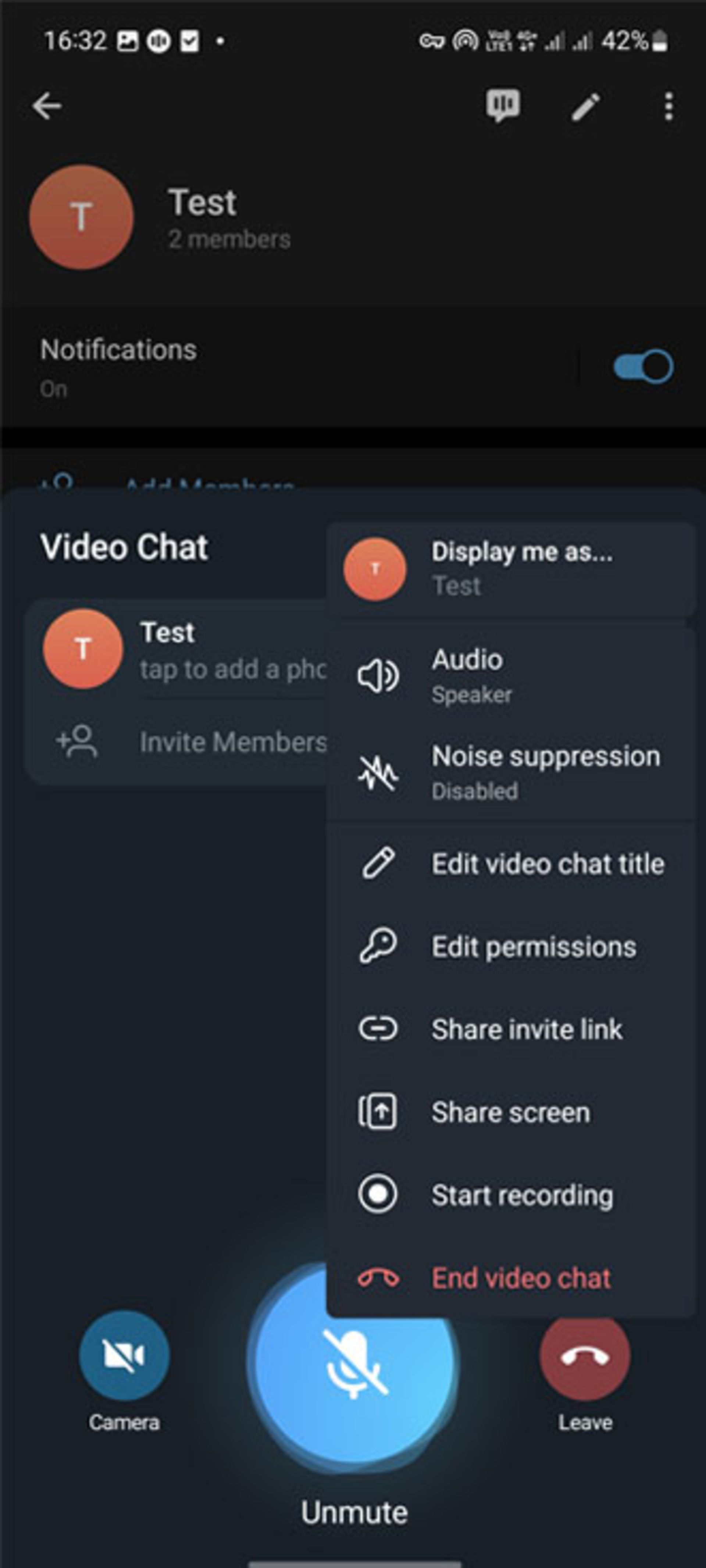Open Noise suppression setting
The image size is (706, 1568).
pos(511,772)
